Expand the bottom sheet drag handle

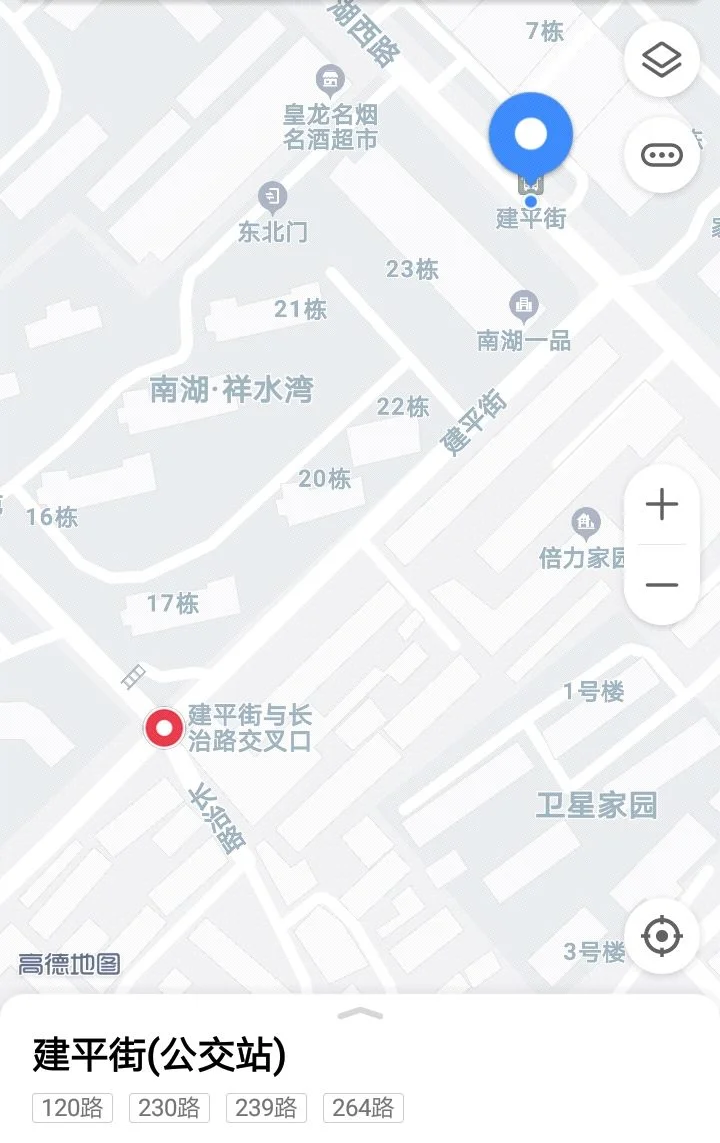360,1010
